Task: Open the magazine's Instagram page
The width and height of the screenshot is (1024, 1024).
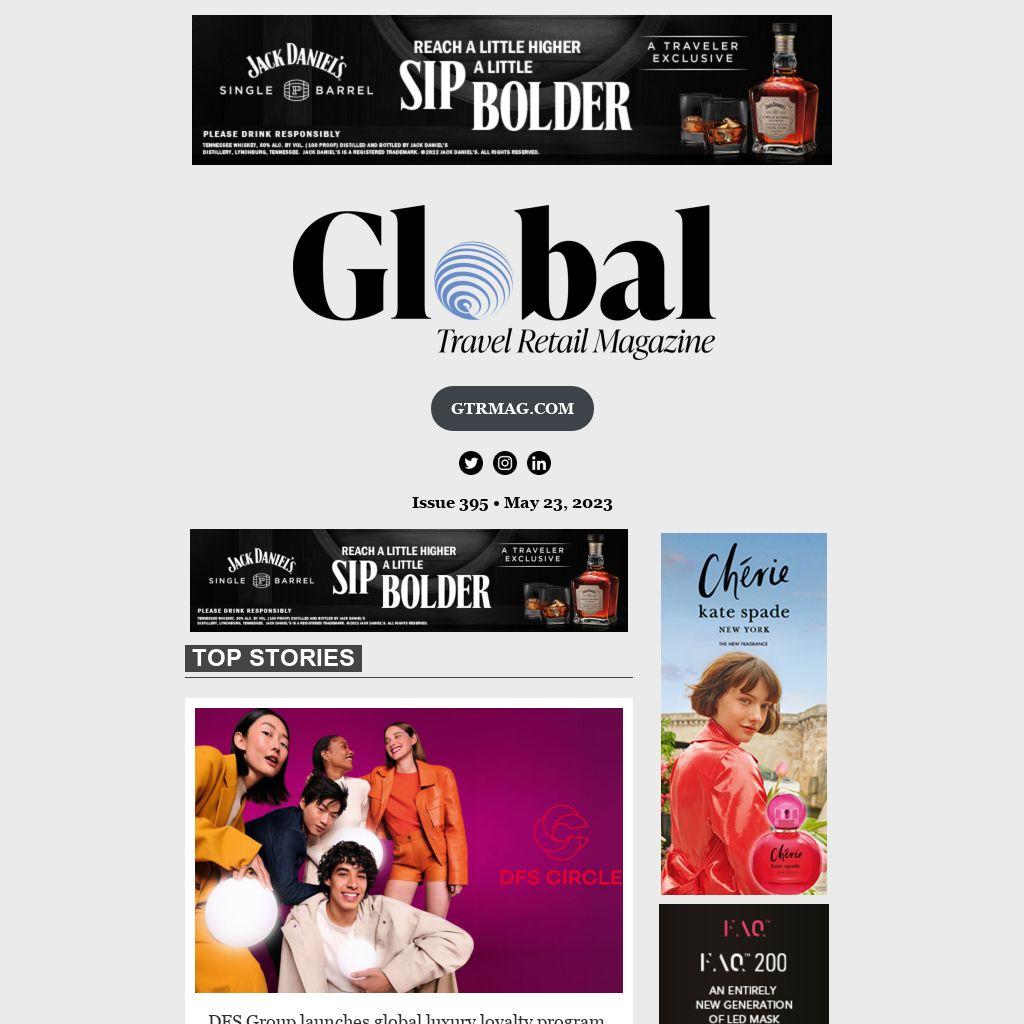Action: tap(505, 463)
